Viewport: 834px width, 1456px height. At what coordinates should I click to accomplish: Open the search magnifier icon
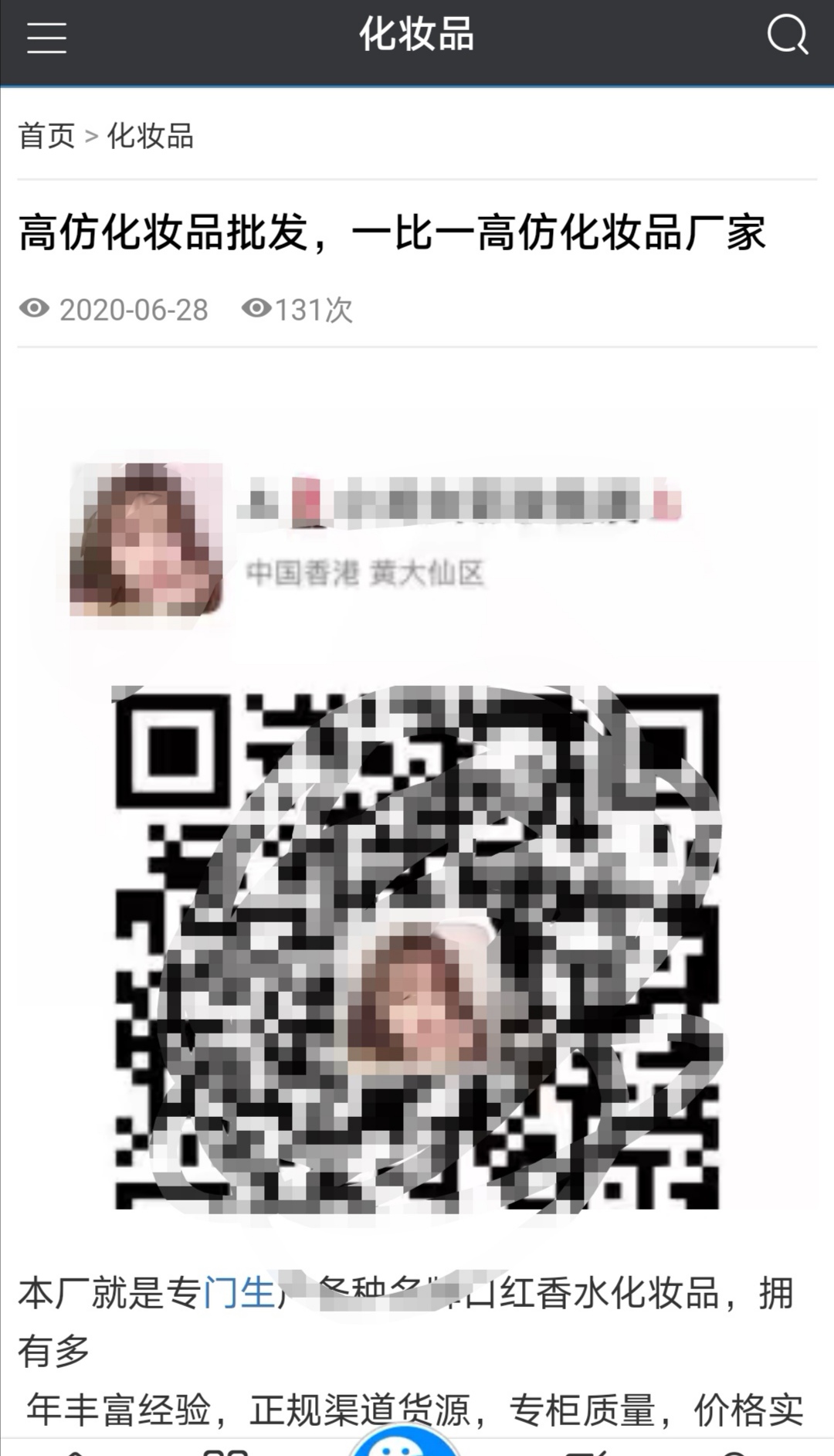coord(786,36)
